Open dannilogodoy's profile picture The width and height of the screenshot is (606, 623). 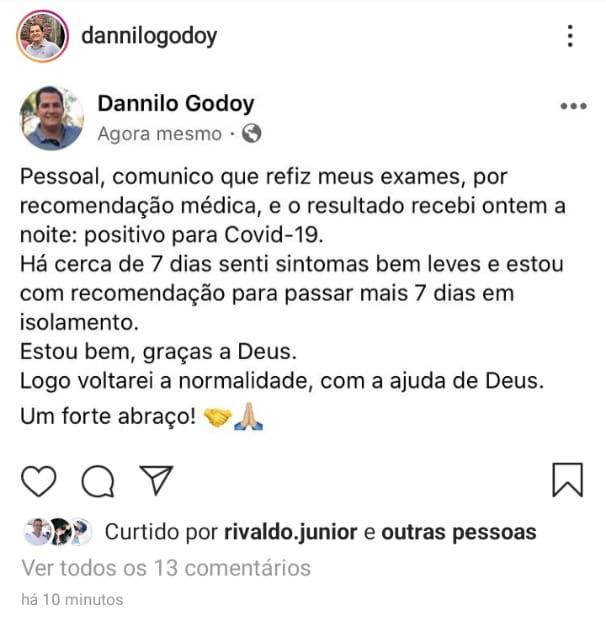click(42, 37)
